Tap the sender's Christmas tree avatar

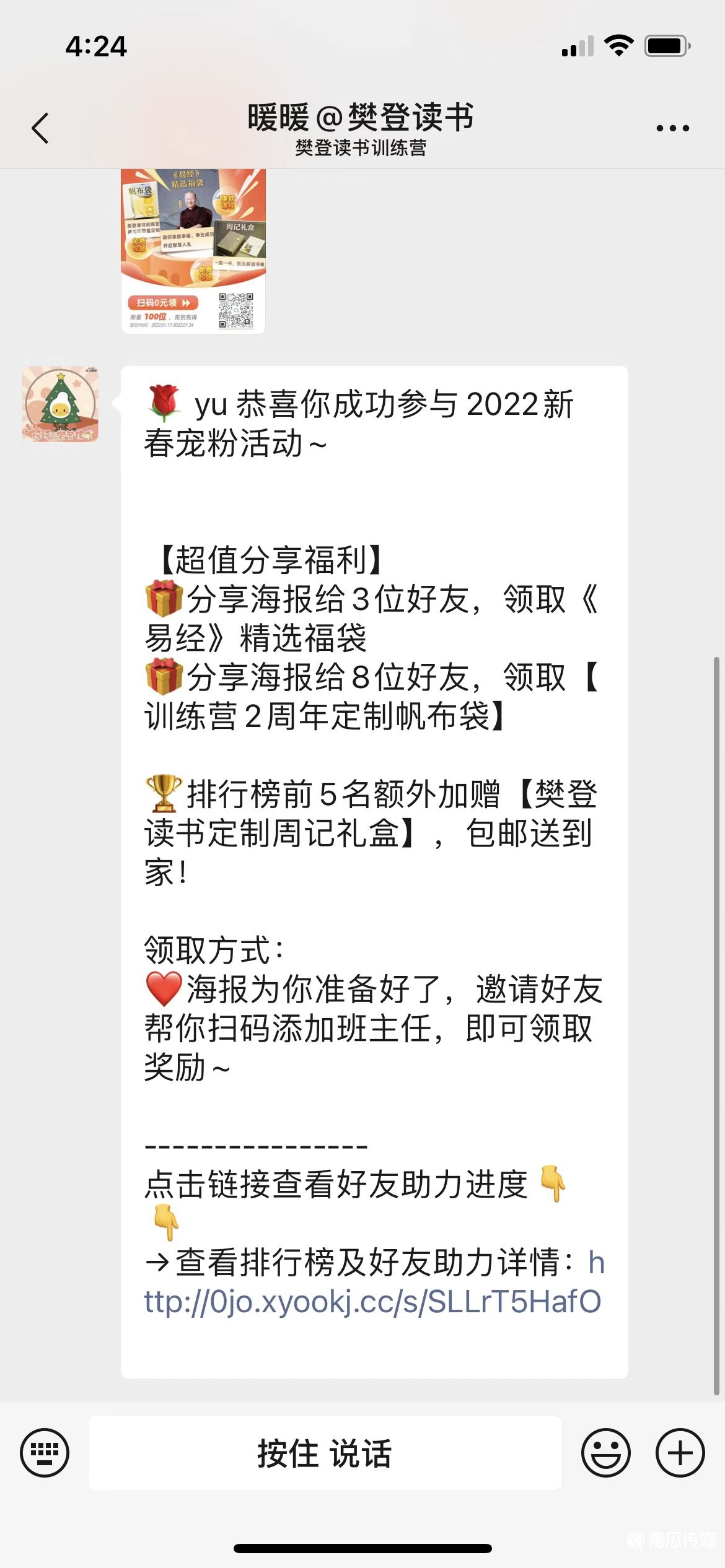pos(60,404)
